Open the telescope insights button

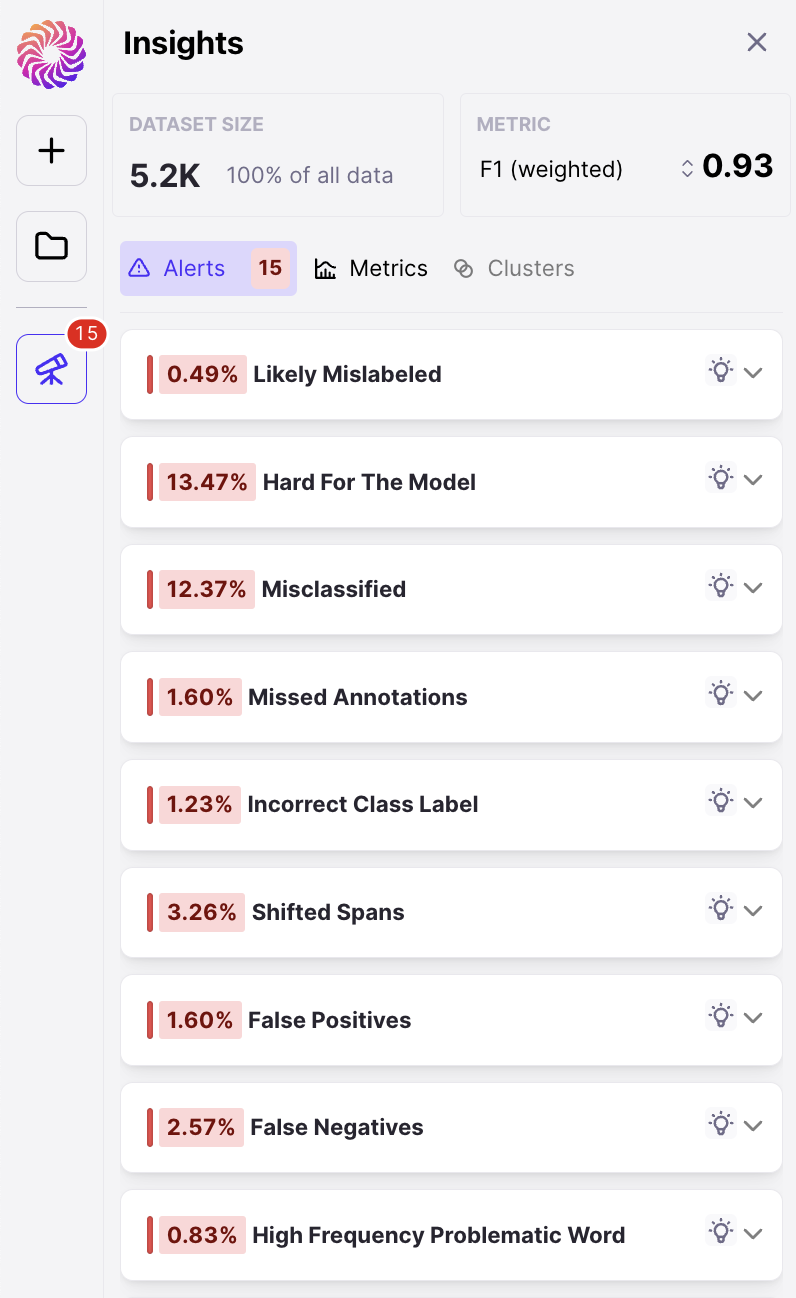tap(51, 369)
